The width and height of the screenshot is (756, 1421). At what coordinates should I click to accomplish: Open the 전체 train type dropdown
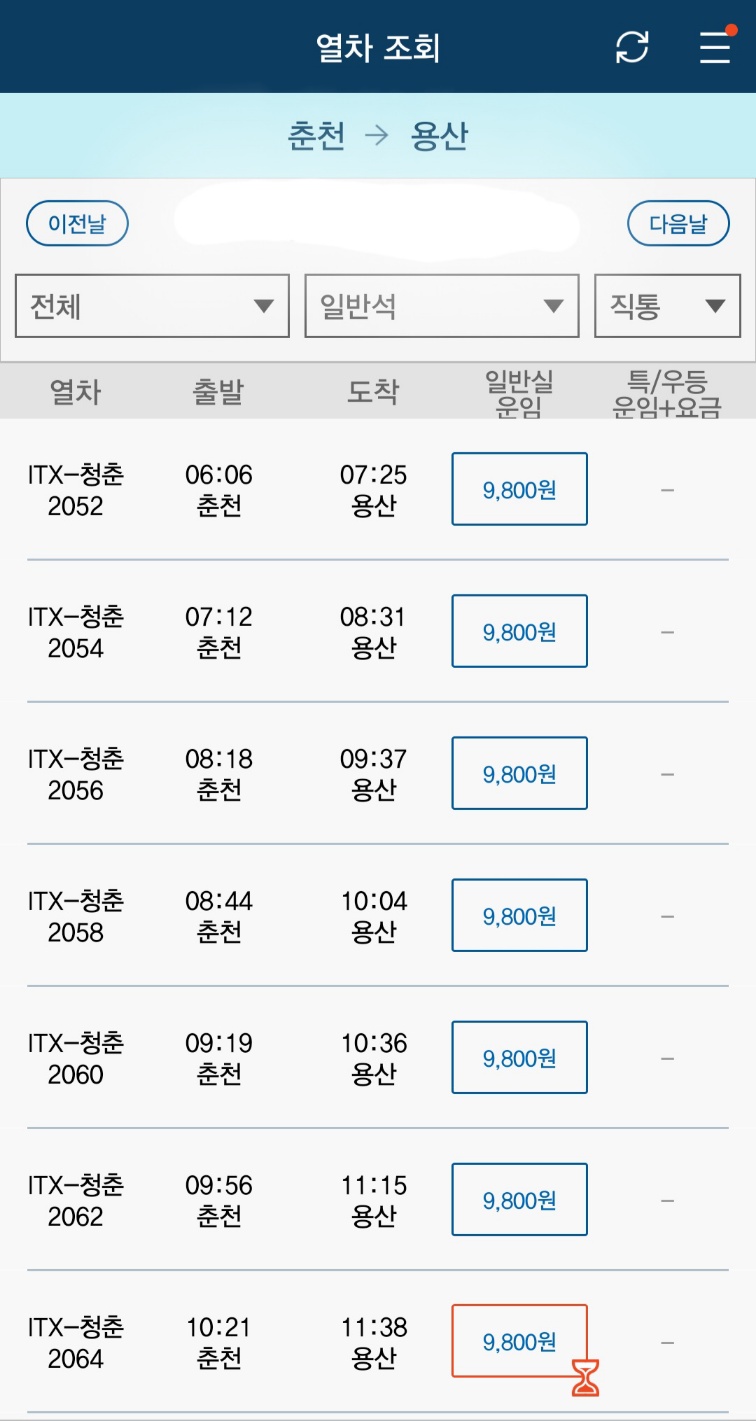[x=151, y=306]
